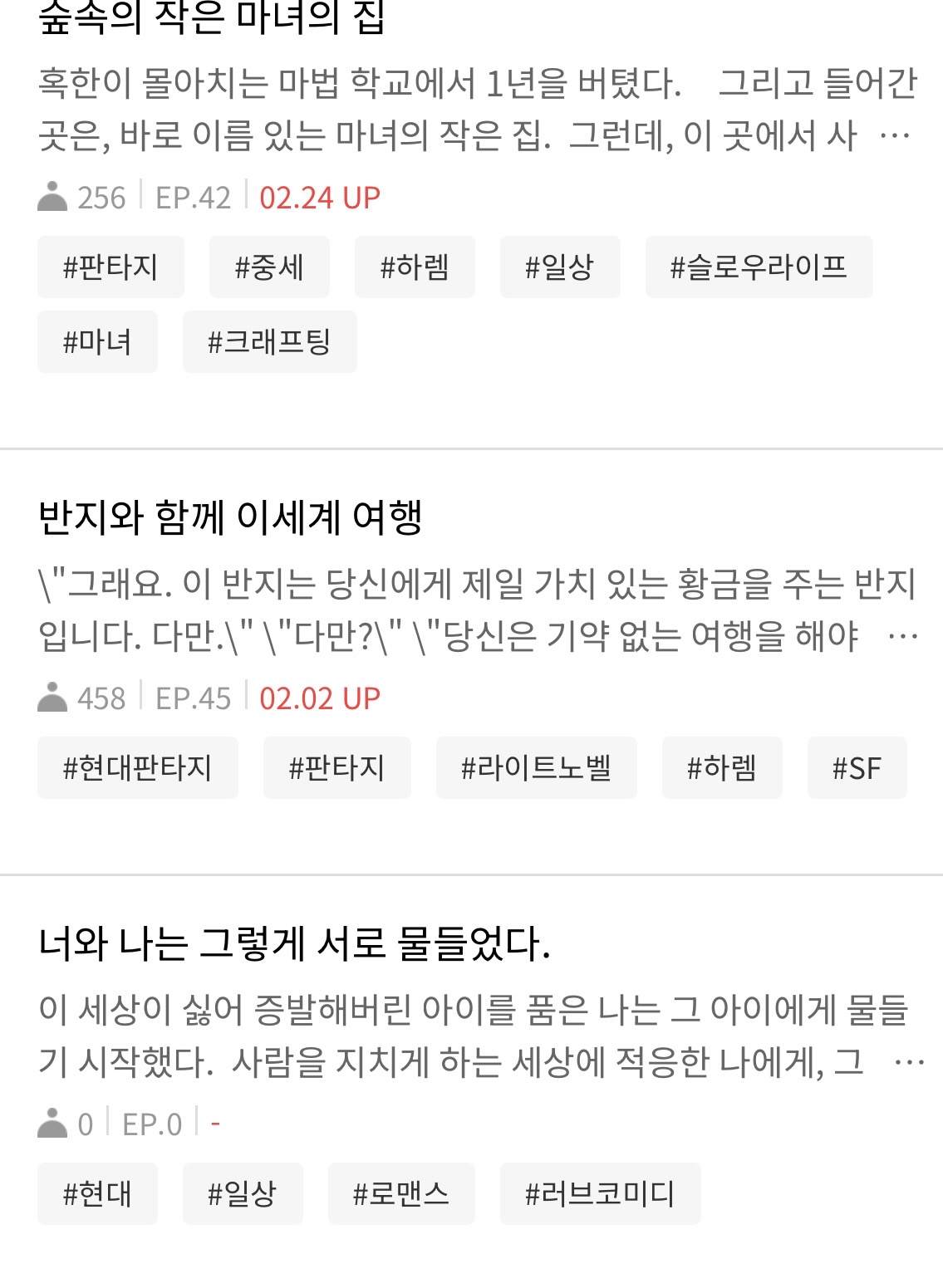
Task: Tap the #크래프팅 tag chip
Action: (x=269, y=342)
